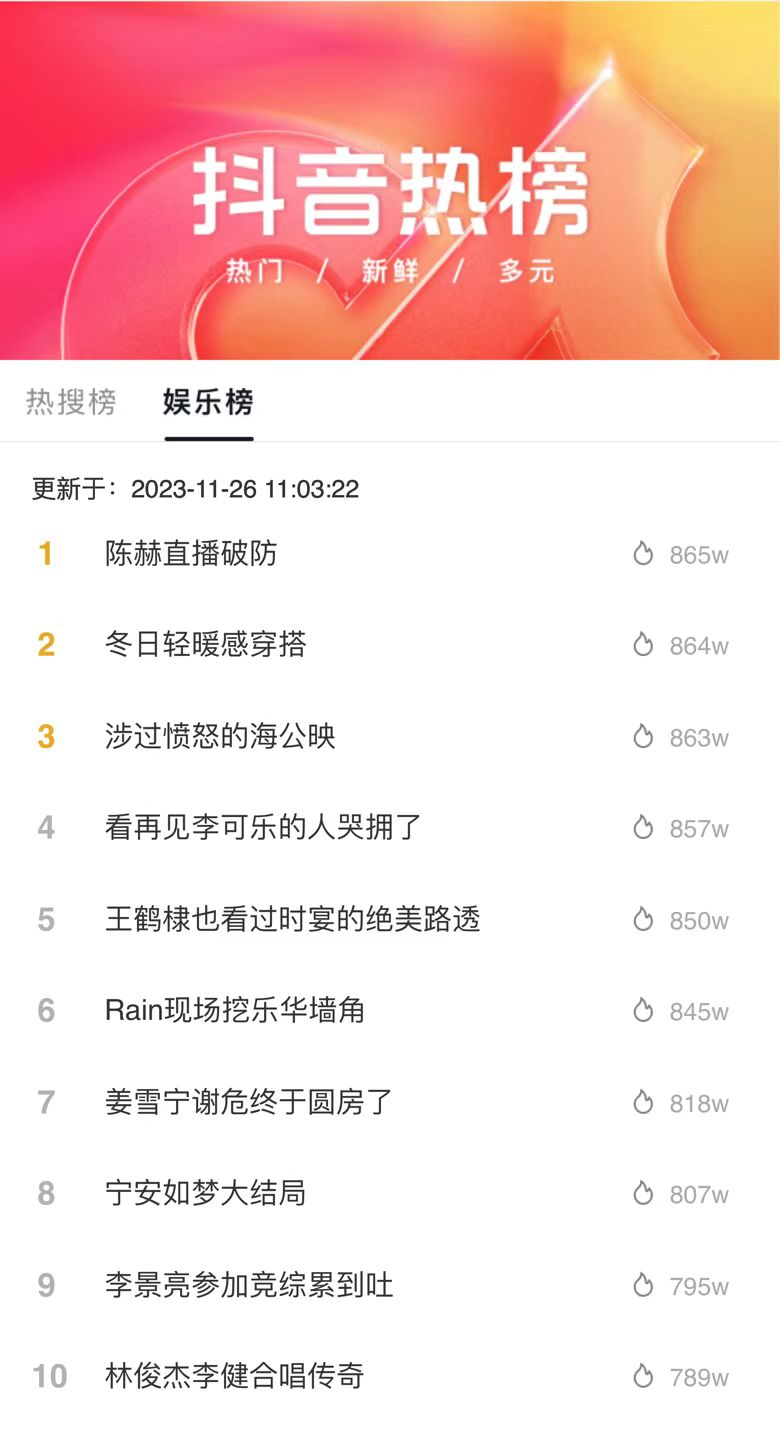Open the topic 陈赫直播破防
Image resolution: width=780 pixels, height=1435 pixels.
[191, 553]
